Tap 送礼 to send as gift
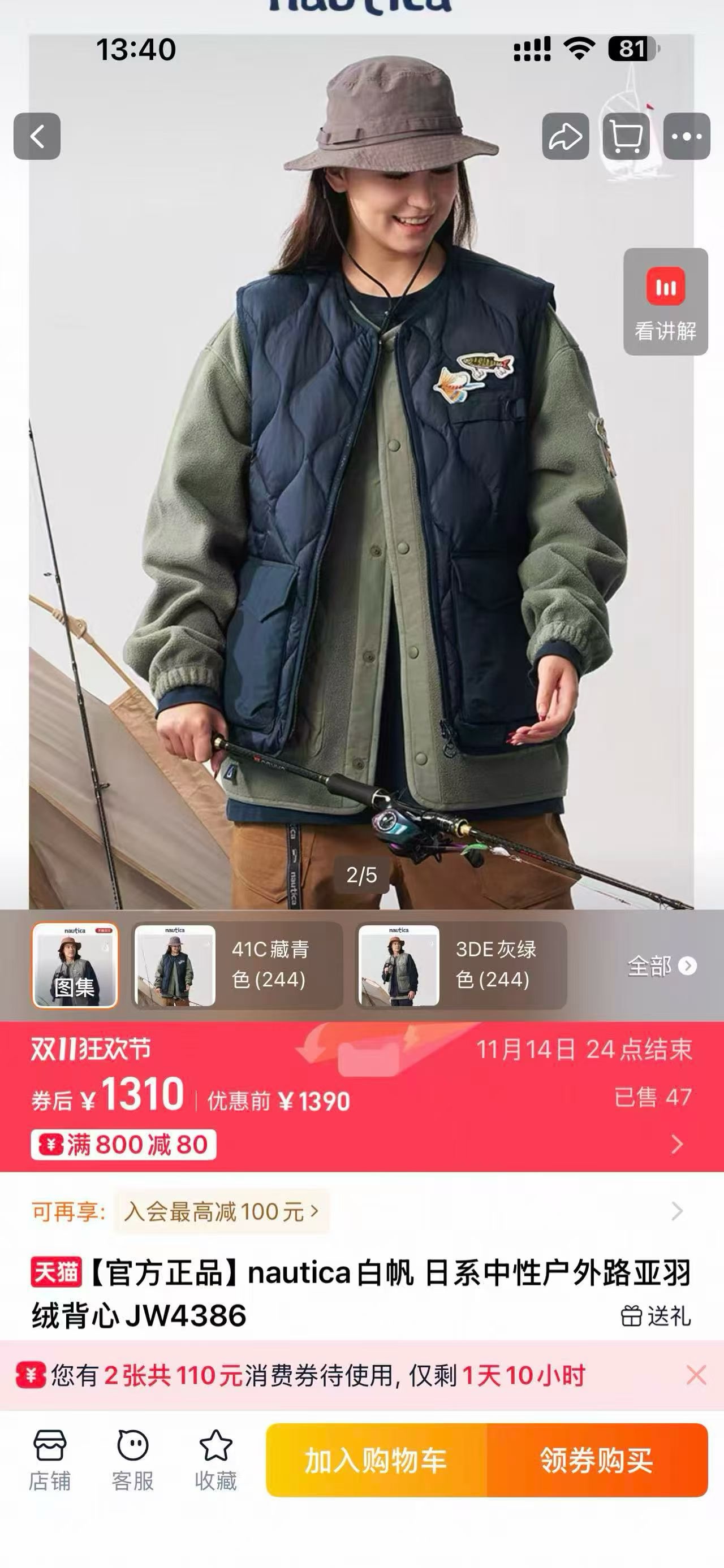The image size is (724, 1568). pos(656,1316)
